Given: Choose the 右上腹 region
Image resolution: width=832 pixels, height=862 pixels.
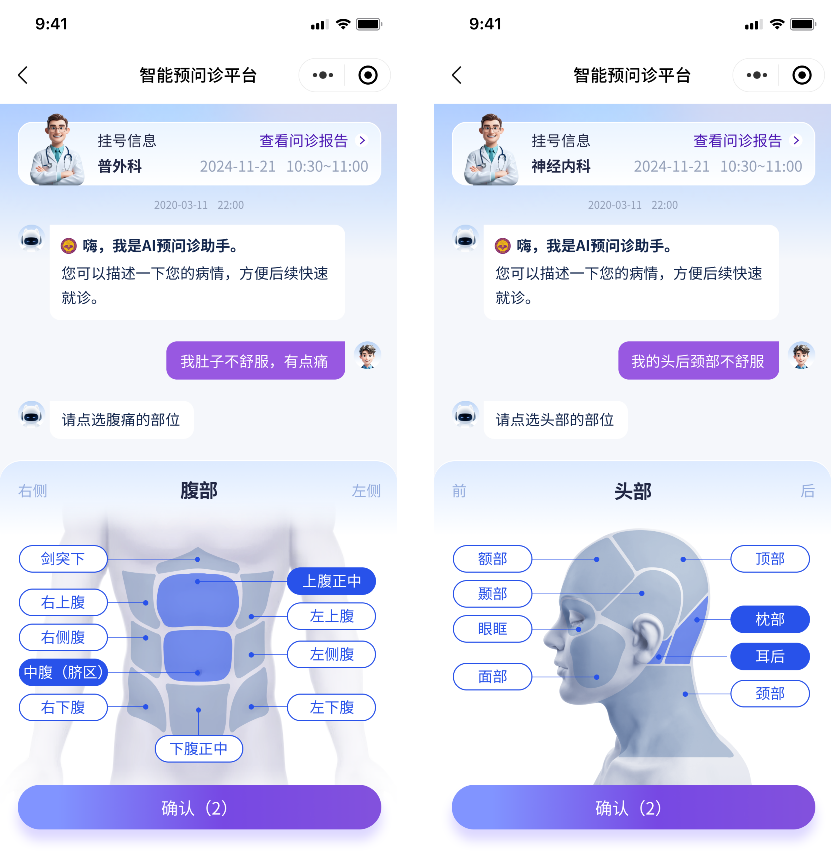Looking at the screenshot, I should pos(63,602).
